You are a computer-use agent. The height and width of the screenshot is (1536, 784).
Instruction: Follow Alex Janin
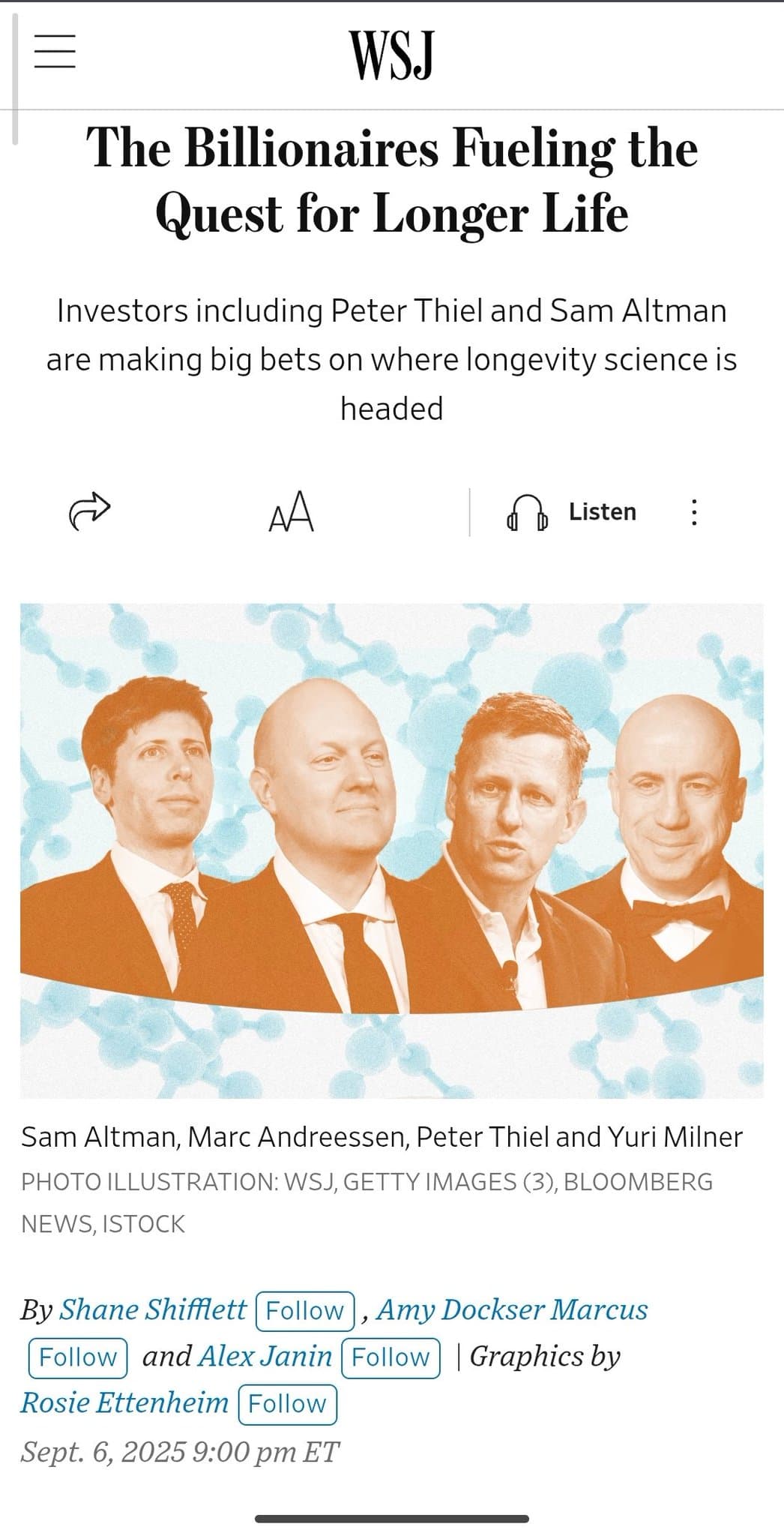390,1357
